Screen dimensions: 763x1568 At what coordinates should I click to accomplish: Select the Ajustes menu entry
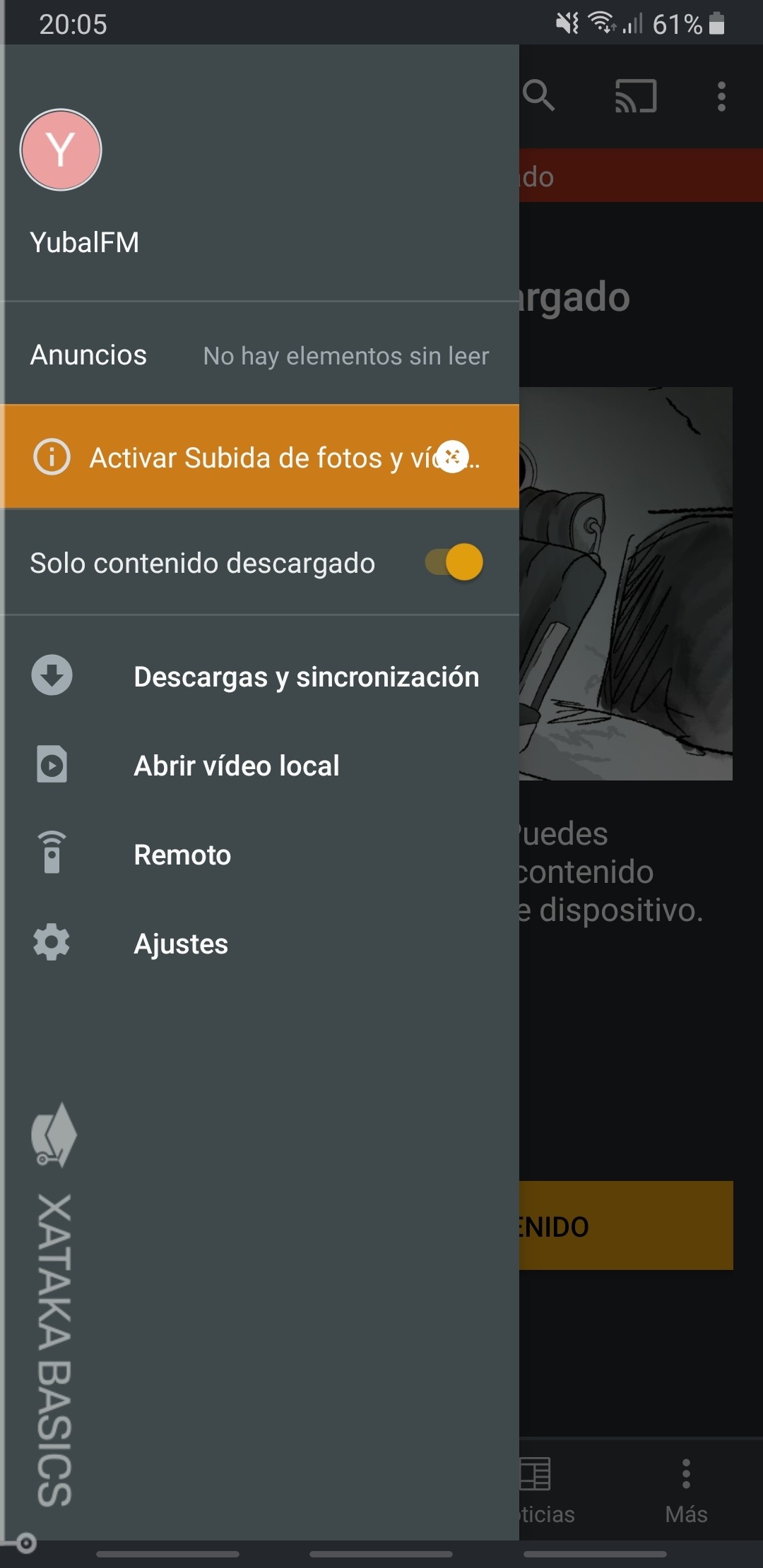(x=180, y=944)
